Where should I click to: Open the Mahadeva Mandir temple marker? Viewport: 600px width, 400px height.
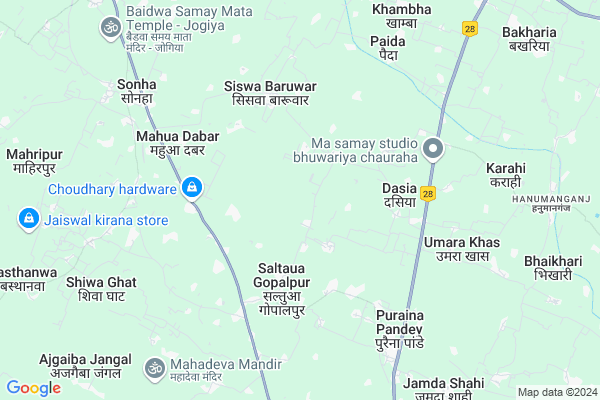coord(155,367)
